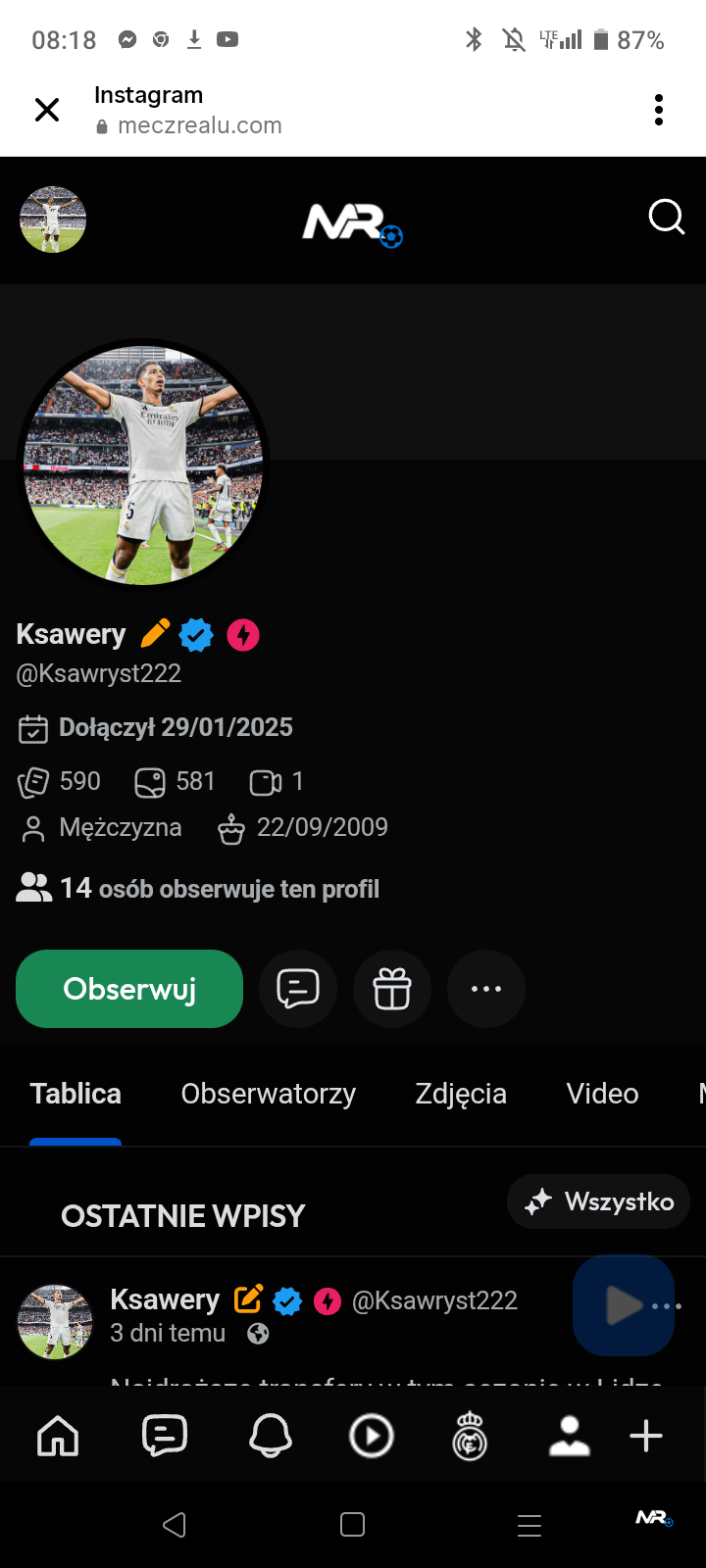Open more profile options button
Viewport: 706px width, 1568px height.
pos(486,989)
